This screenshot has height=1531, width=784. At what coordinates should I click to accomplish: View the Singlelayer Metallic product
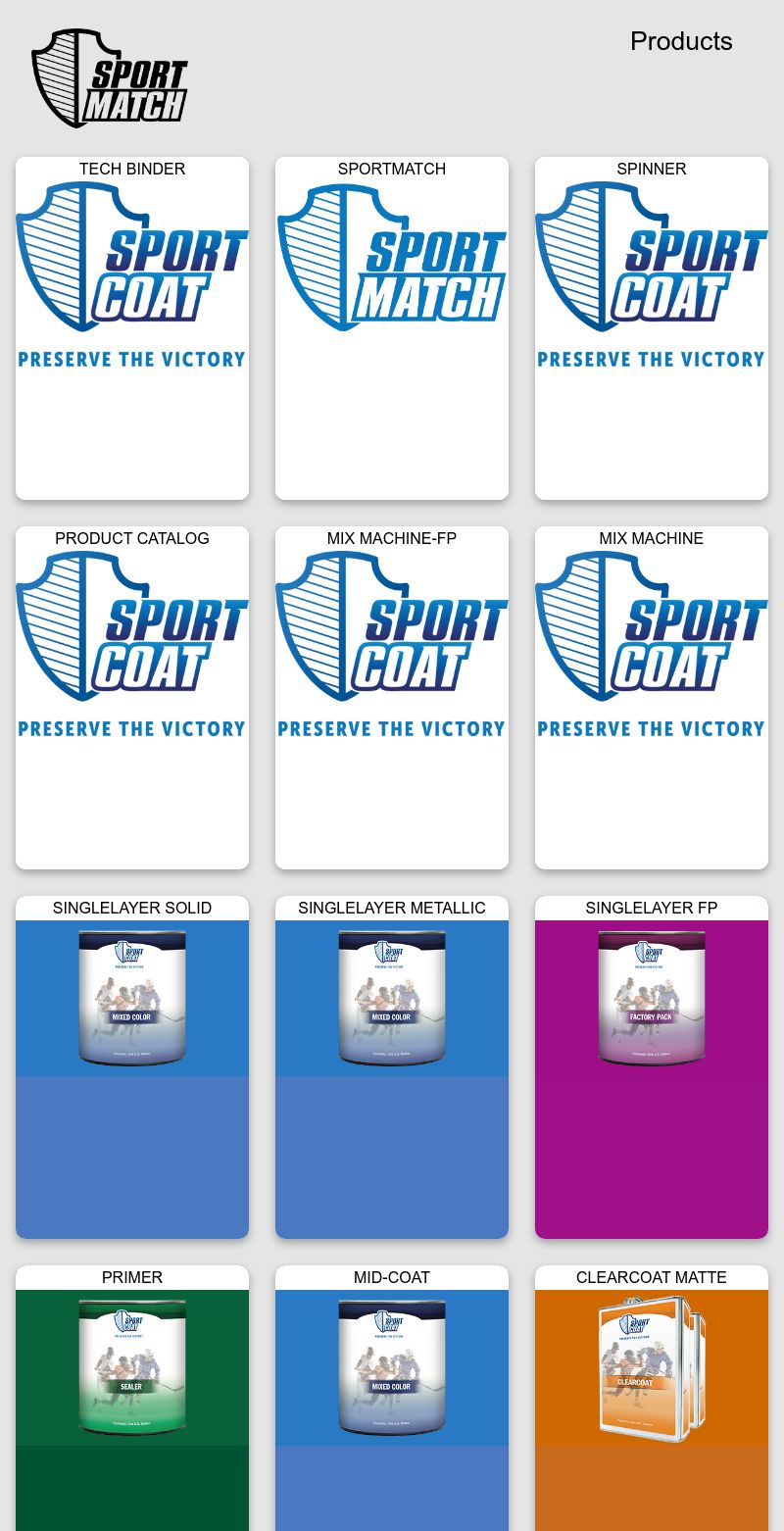392,1067
